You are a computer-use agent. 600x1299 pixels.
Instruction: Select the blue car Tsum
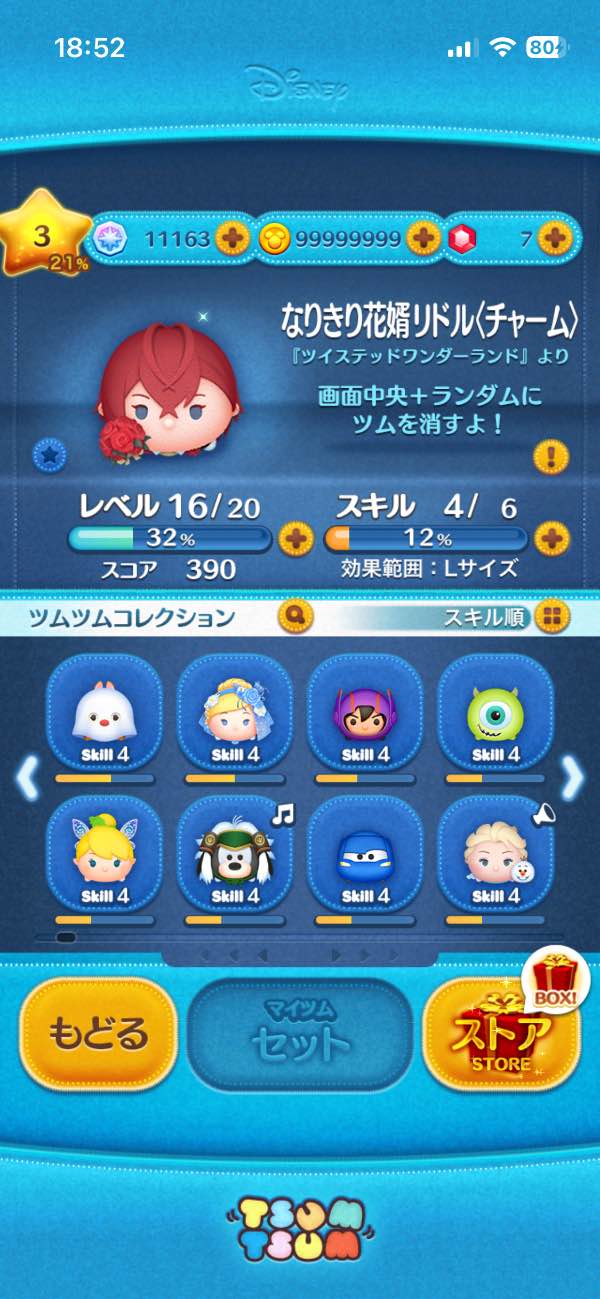(364, 853)
